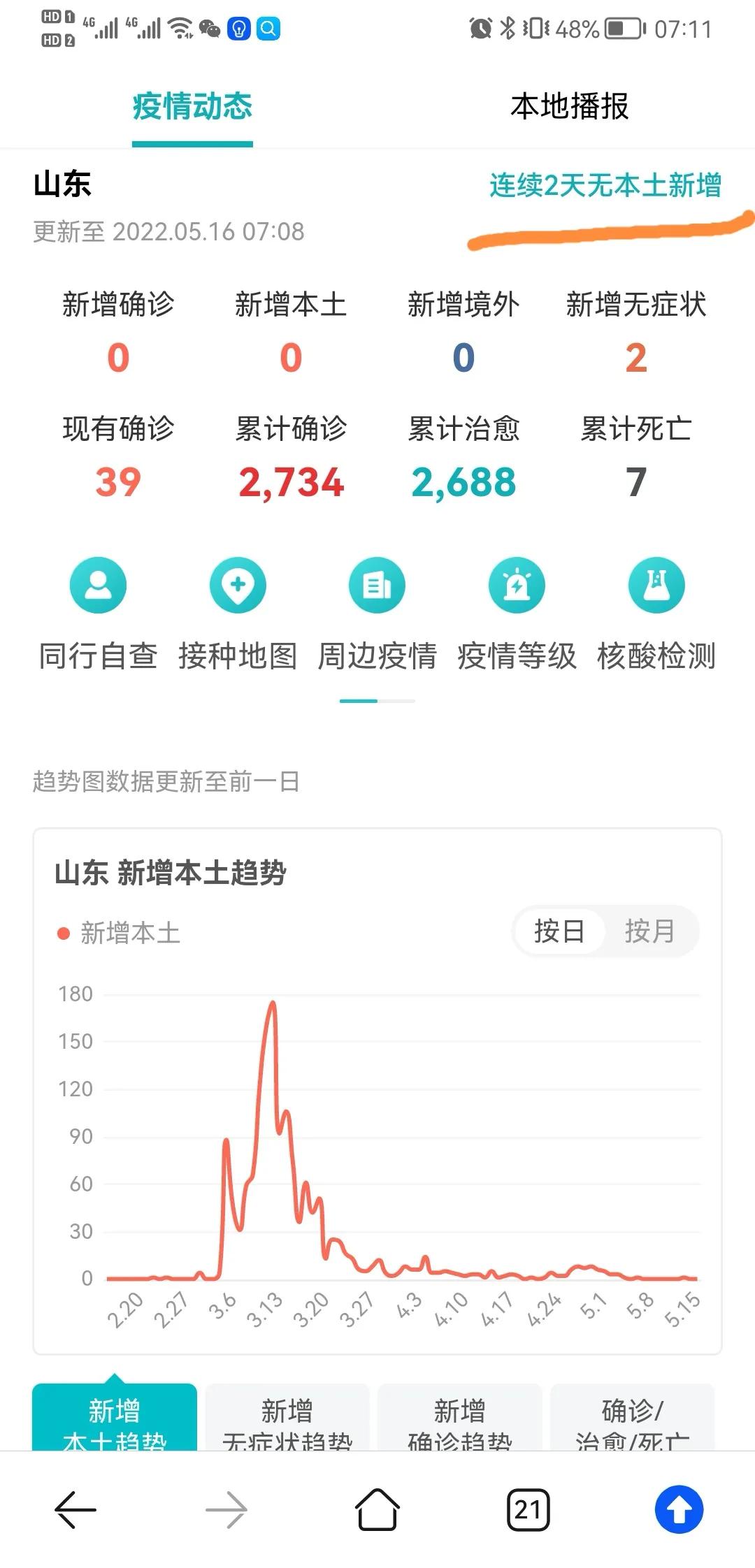The height and width of the screenshot is (1568, 755).
Task: Tap the blue upward arrow button
Action: (x=679, y=1509)
